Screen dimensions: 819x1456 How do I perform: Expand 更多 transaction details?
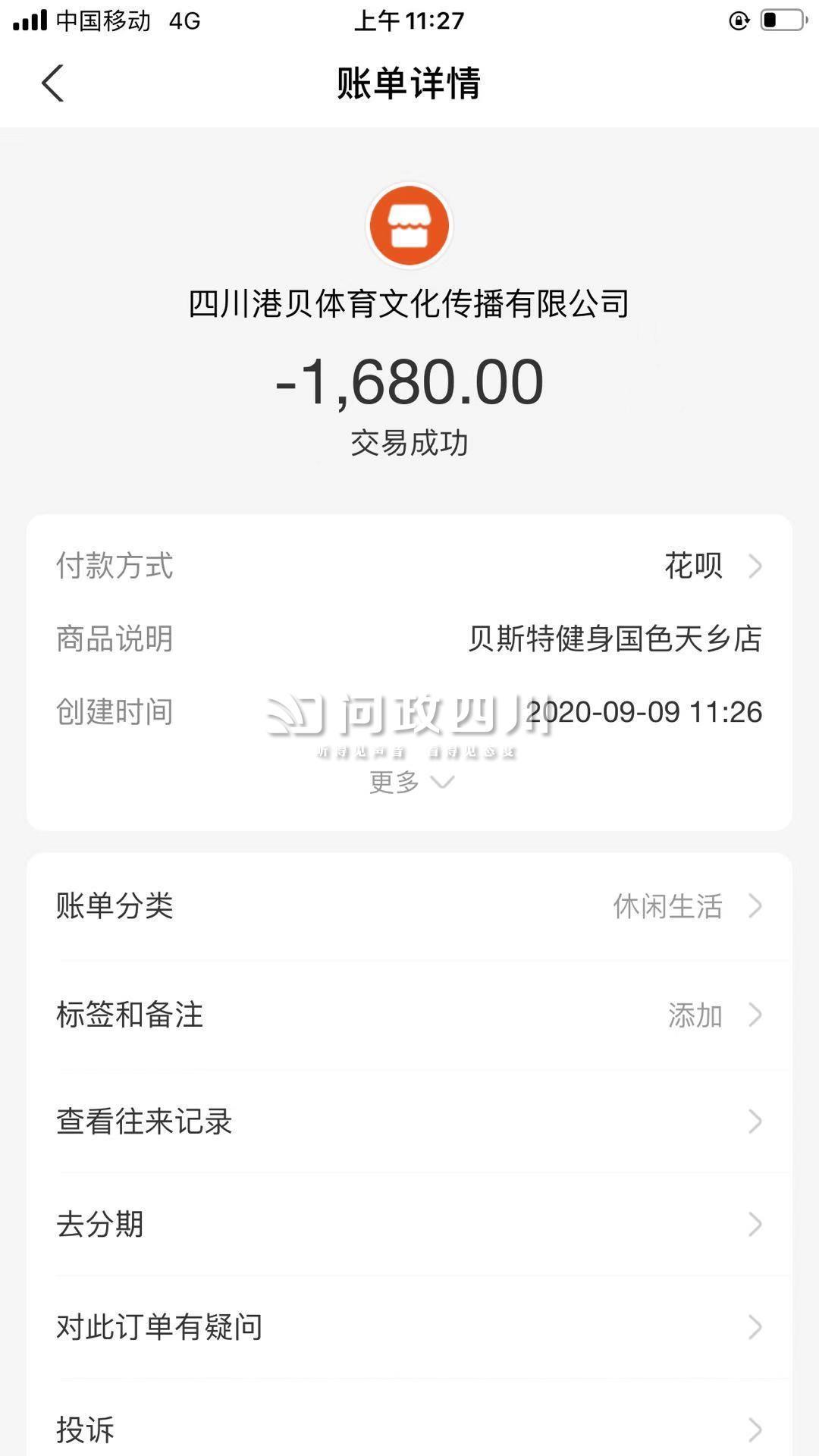[x=410, y=782]
